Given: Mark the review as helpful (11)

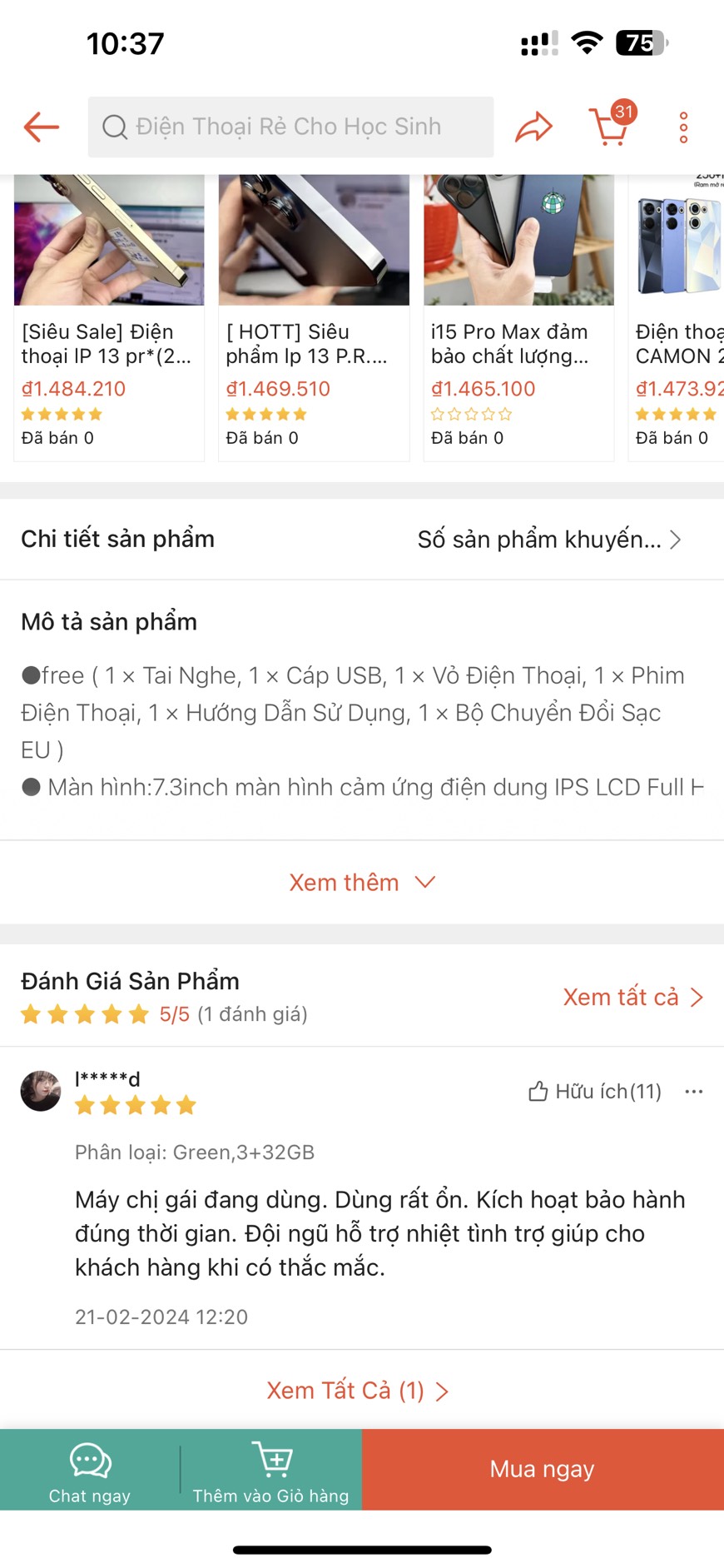Looking at the screenshot, I should coord(595,1091).
